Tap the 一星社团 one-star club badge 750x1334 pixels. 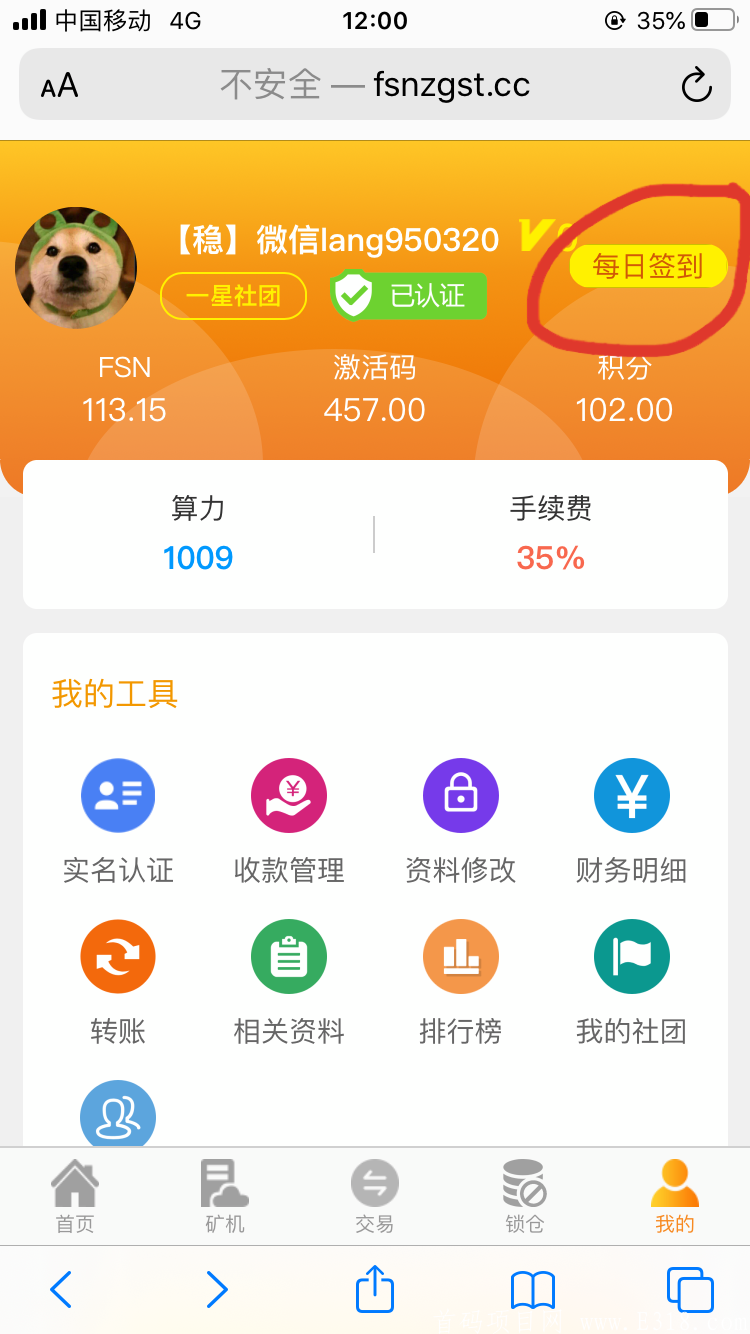coord(233,296)
